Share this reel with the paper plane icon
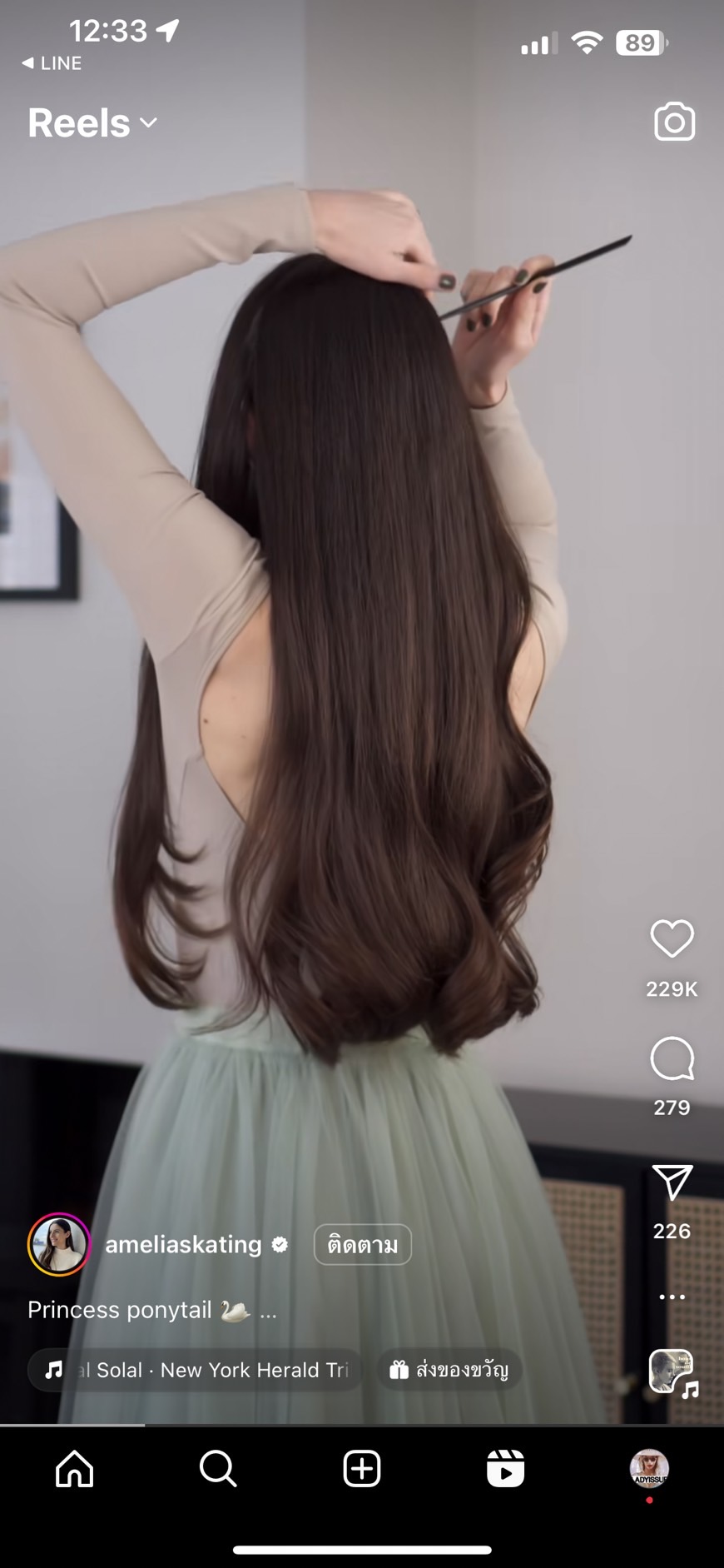724x1568 pixels. (672, 1182)
